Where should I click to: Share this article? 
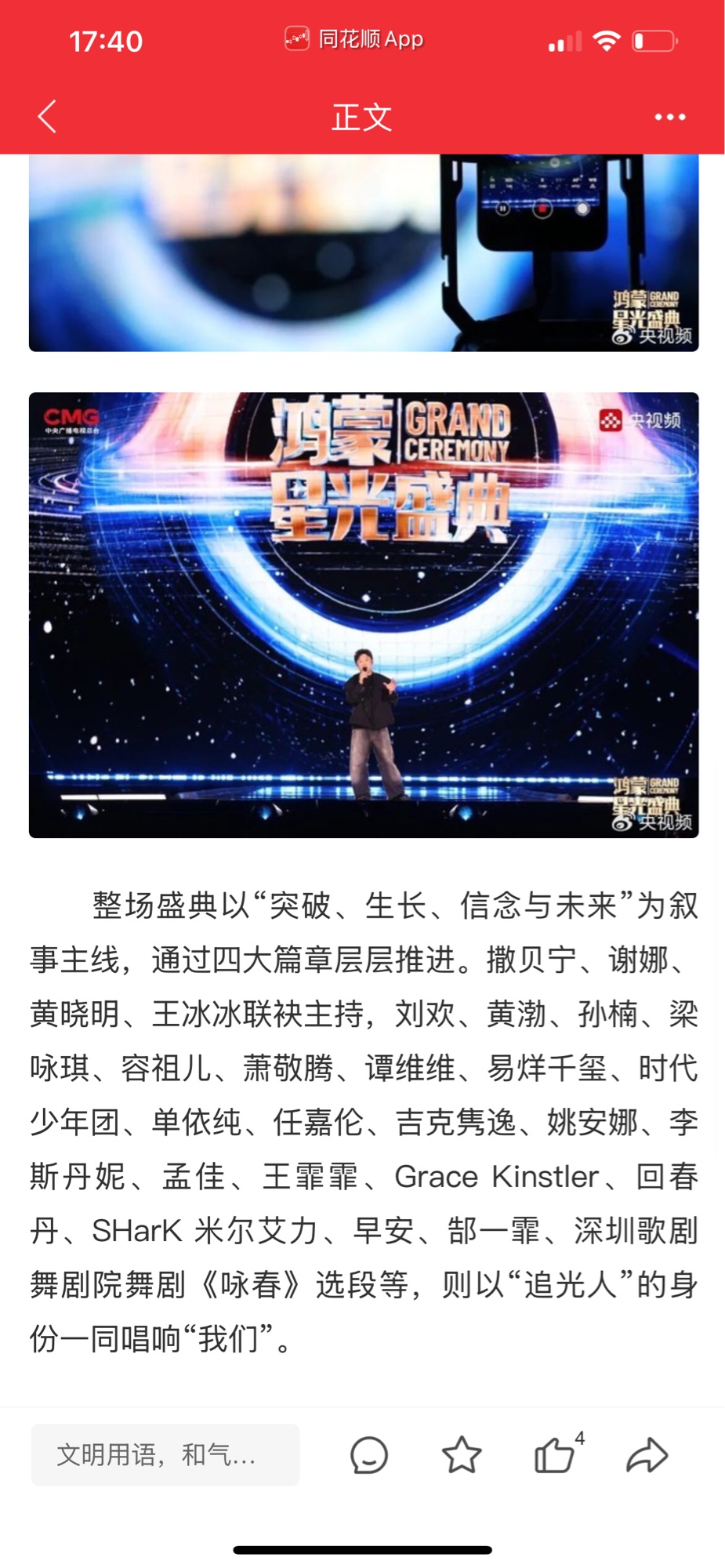tap(647, 1456)
